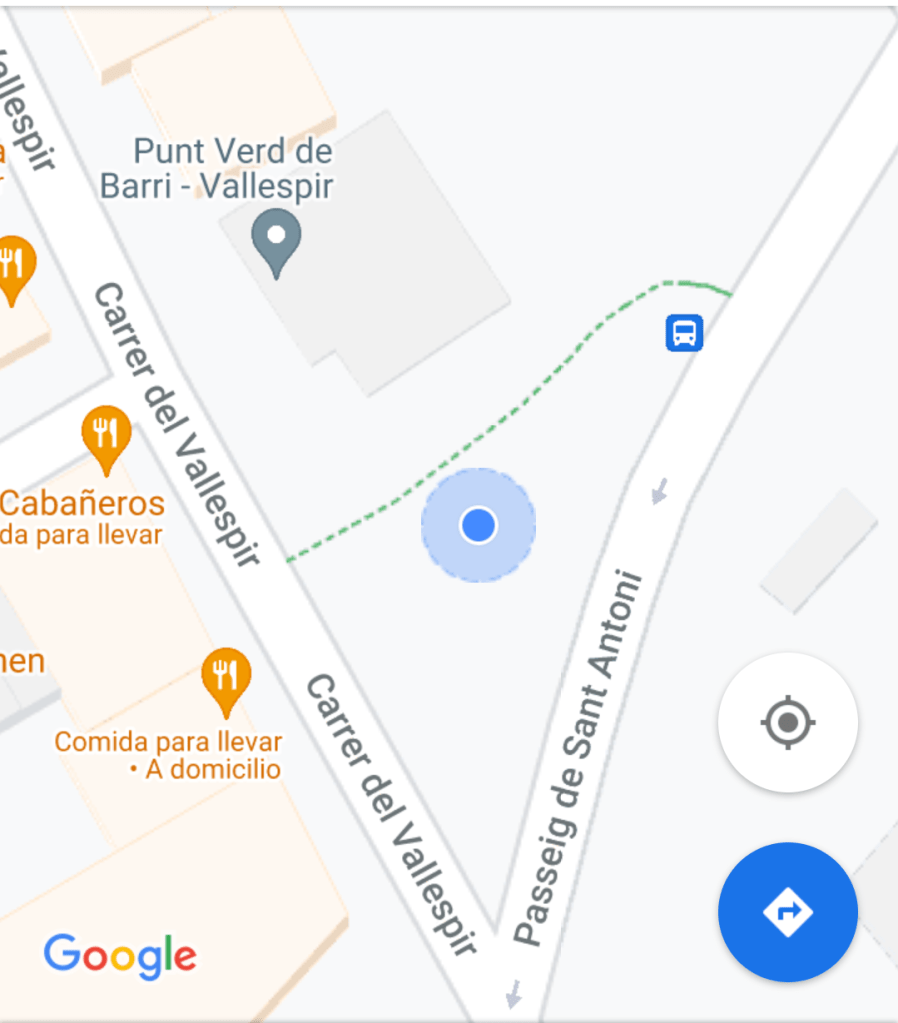Image resolution: width=898 pixels, height=1023 pixels.
Task: Select the Comida para llevar restaurant pin
Action: pos(226,679)
